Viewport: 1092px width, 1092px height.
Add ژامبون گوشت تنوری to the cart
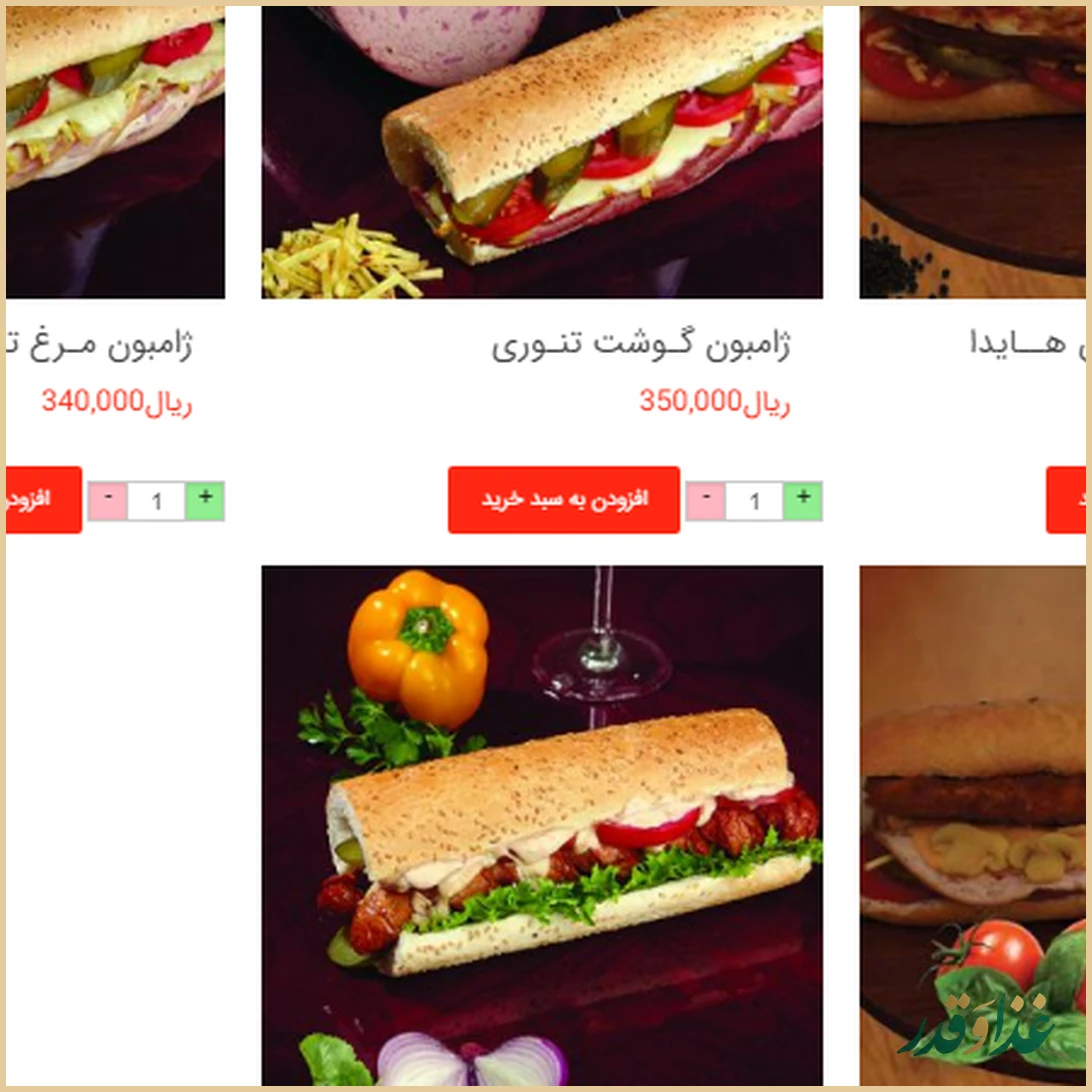pos(563,499)
